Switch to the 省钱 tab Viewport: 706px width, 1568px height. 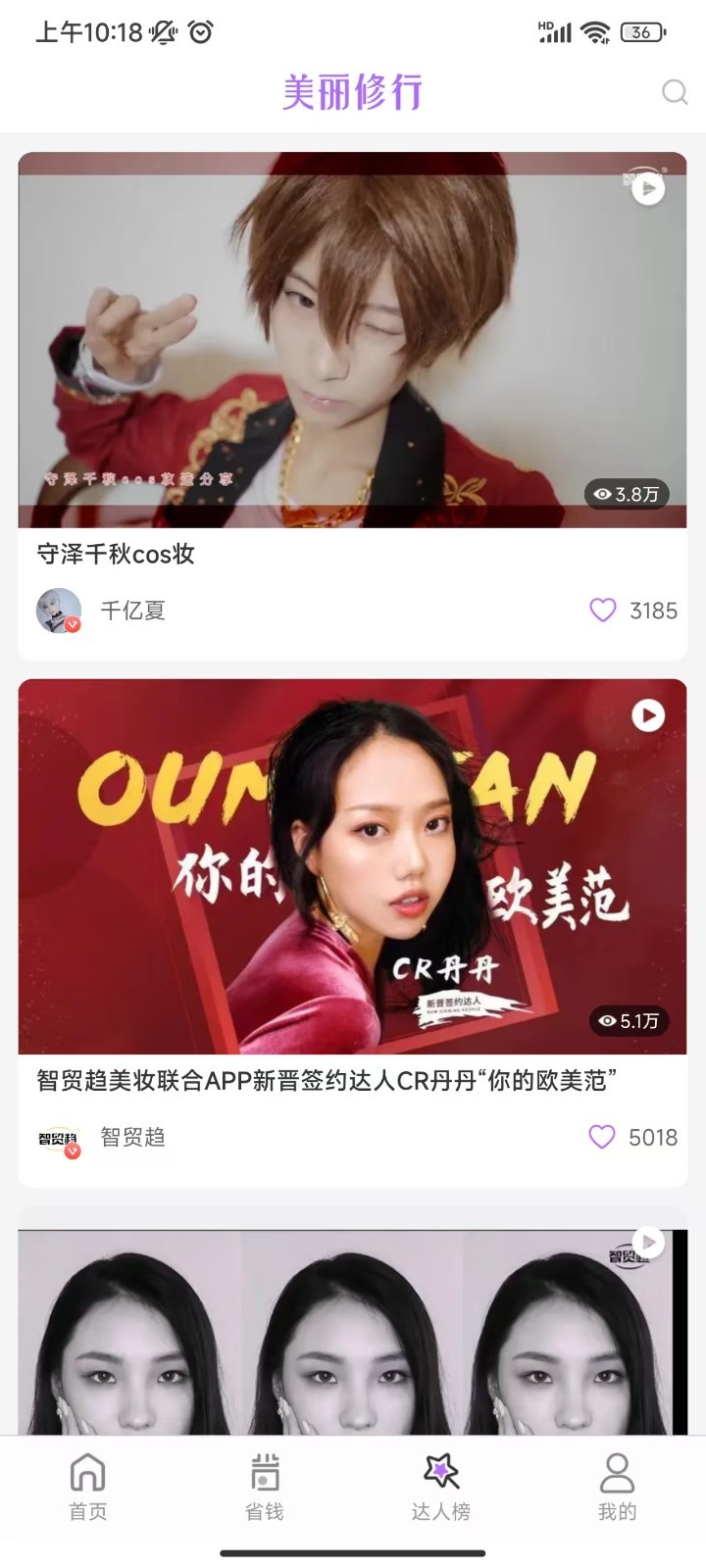(x=265, y=1487)
